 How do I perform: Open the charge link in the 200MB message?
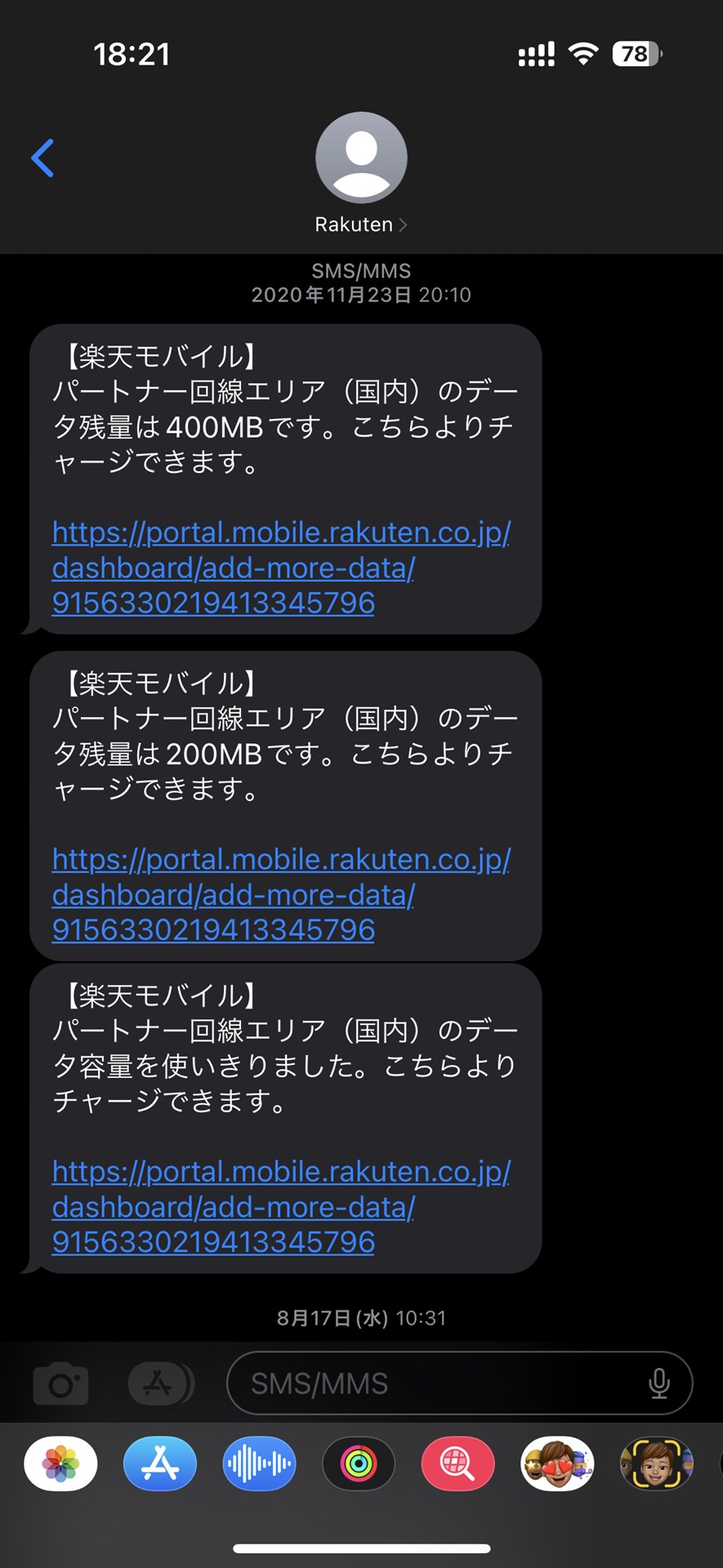tap(282, 894)
